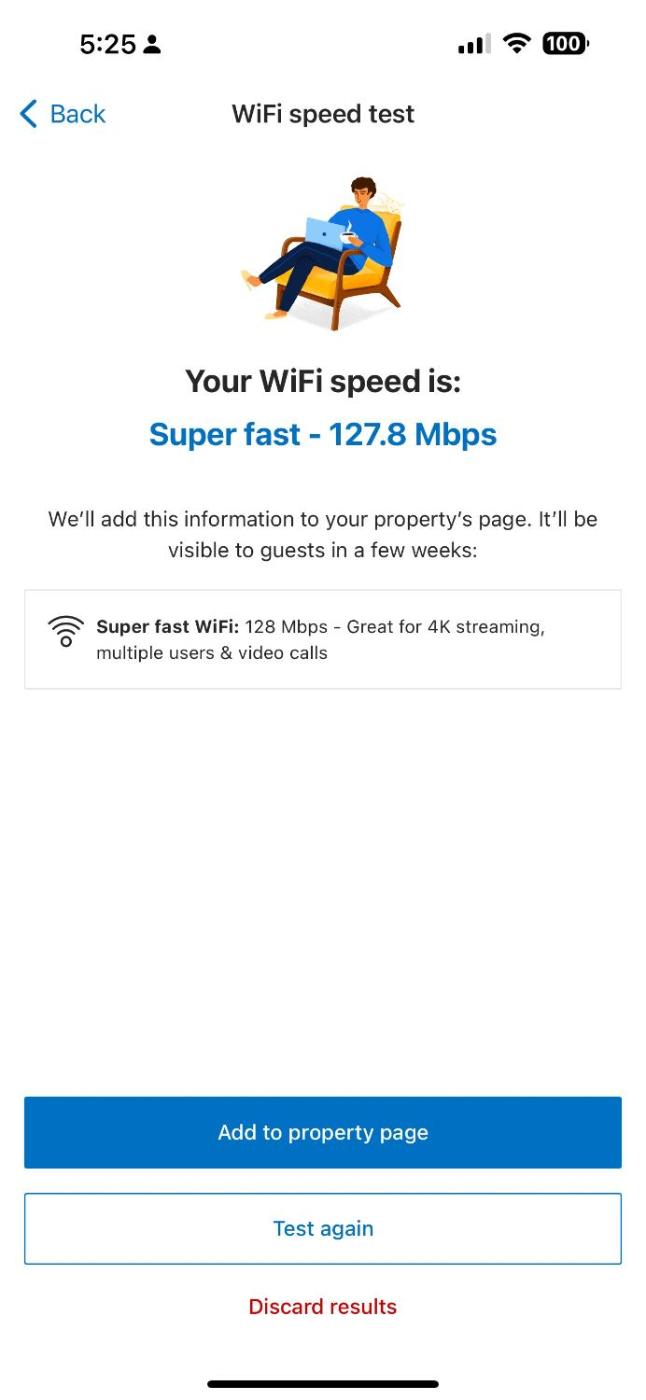The image size is (646, 1400).
Task: Tap Add to property page button
Action: [323, 1132]
